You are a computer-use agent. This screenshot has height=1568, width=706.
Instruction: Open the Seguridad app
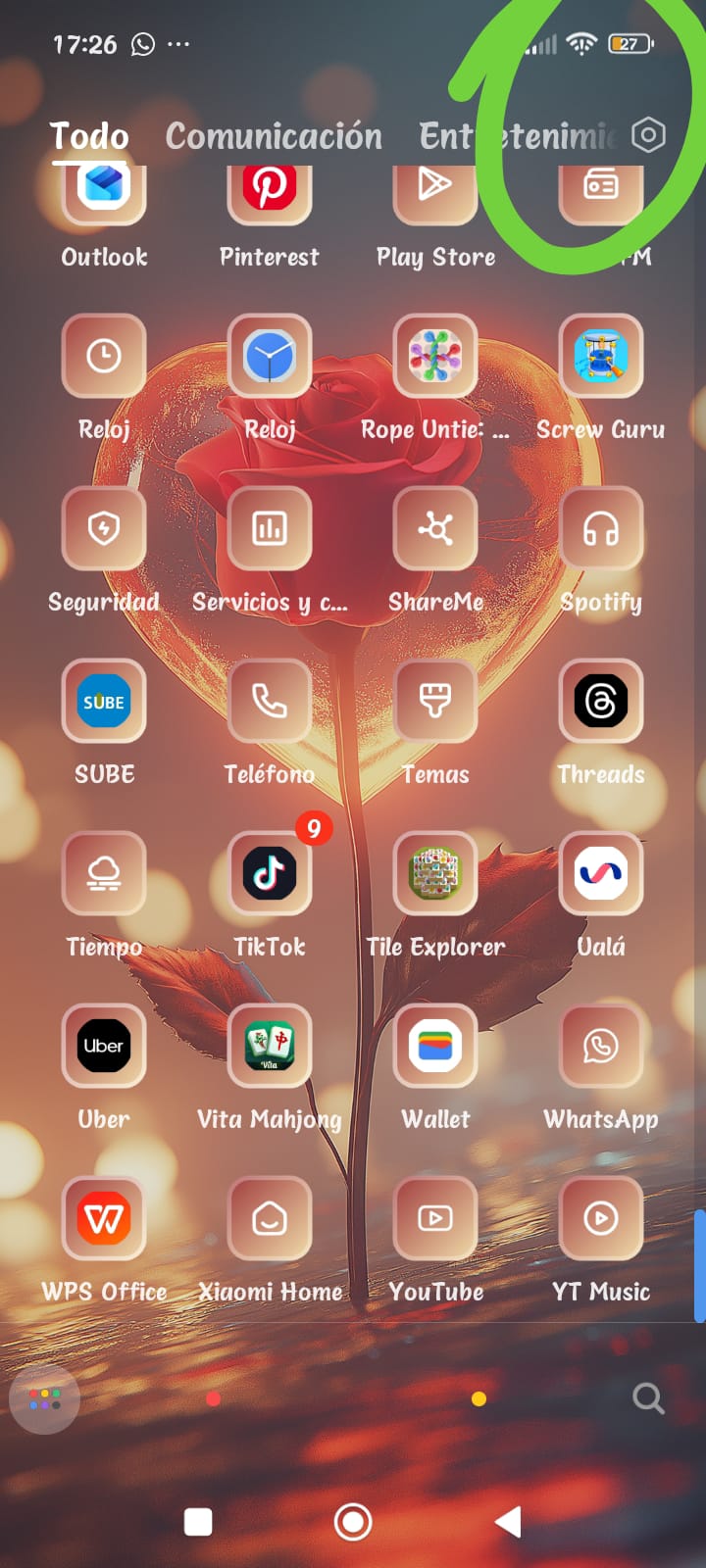coord(104,530)
